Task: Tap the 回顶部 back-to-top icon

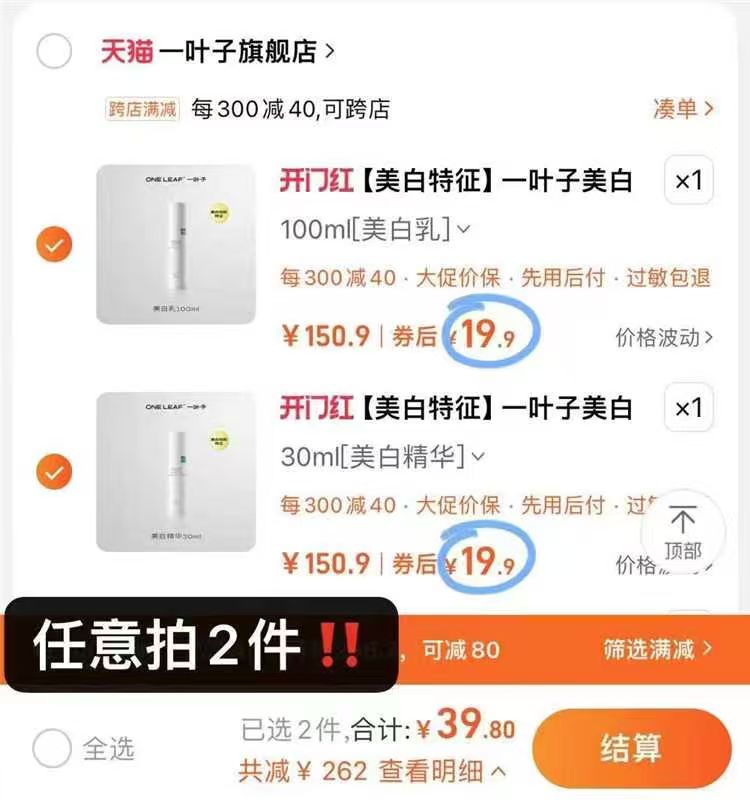Action: (x=682, y=530)
